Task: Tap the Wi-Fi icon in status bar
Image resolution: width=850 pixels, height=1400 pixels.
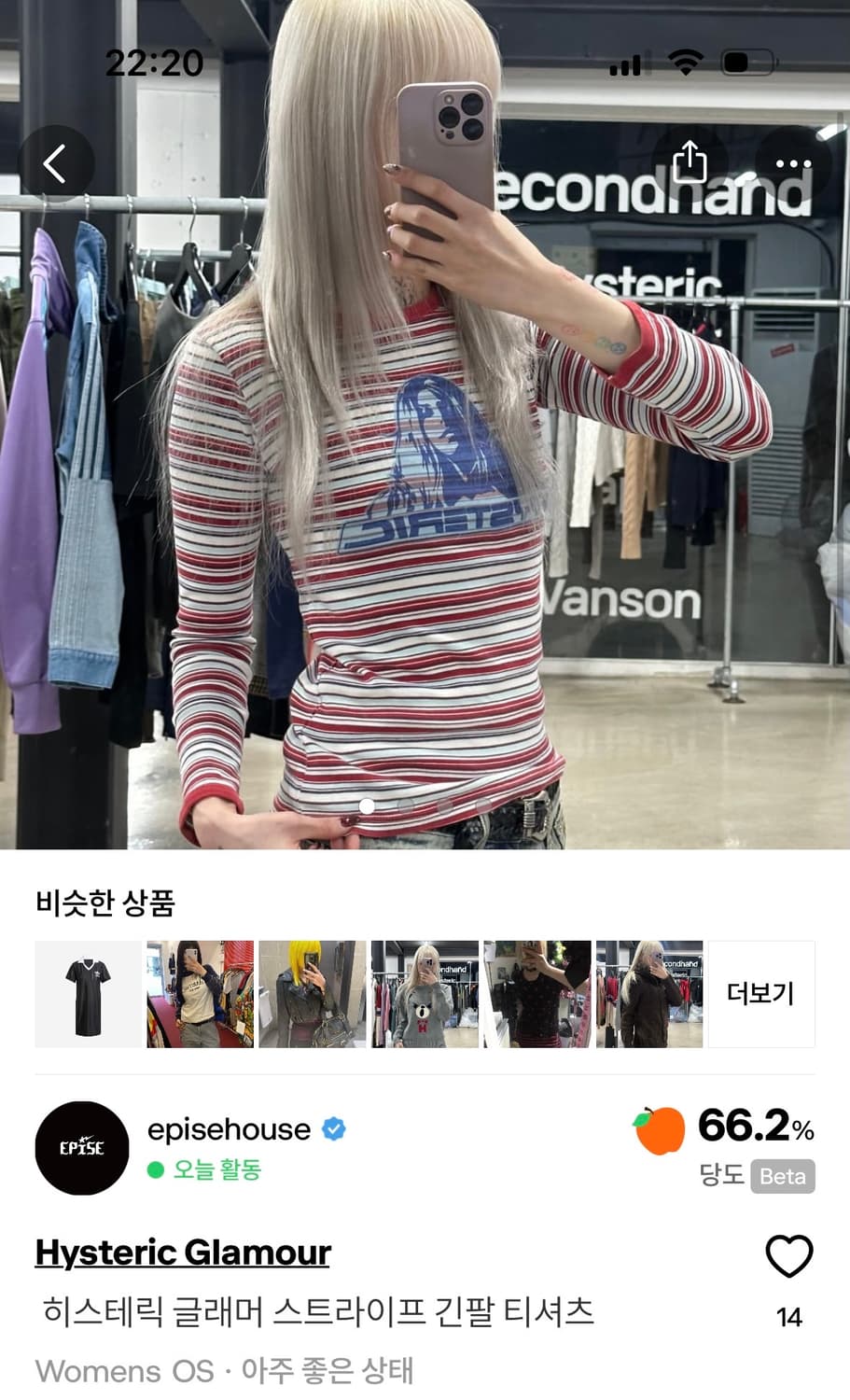Action: tap(684, 63)
